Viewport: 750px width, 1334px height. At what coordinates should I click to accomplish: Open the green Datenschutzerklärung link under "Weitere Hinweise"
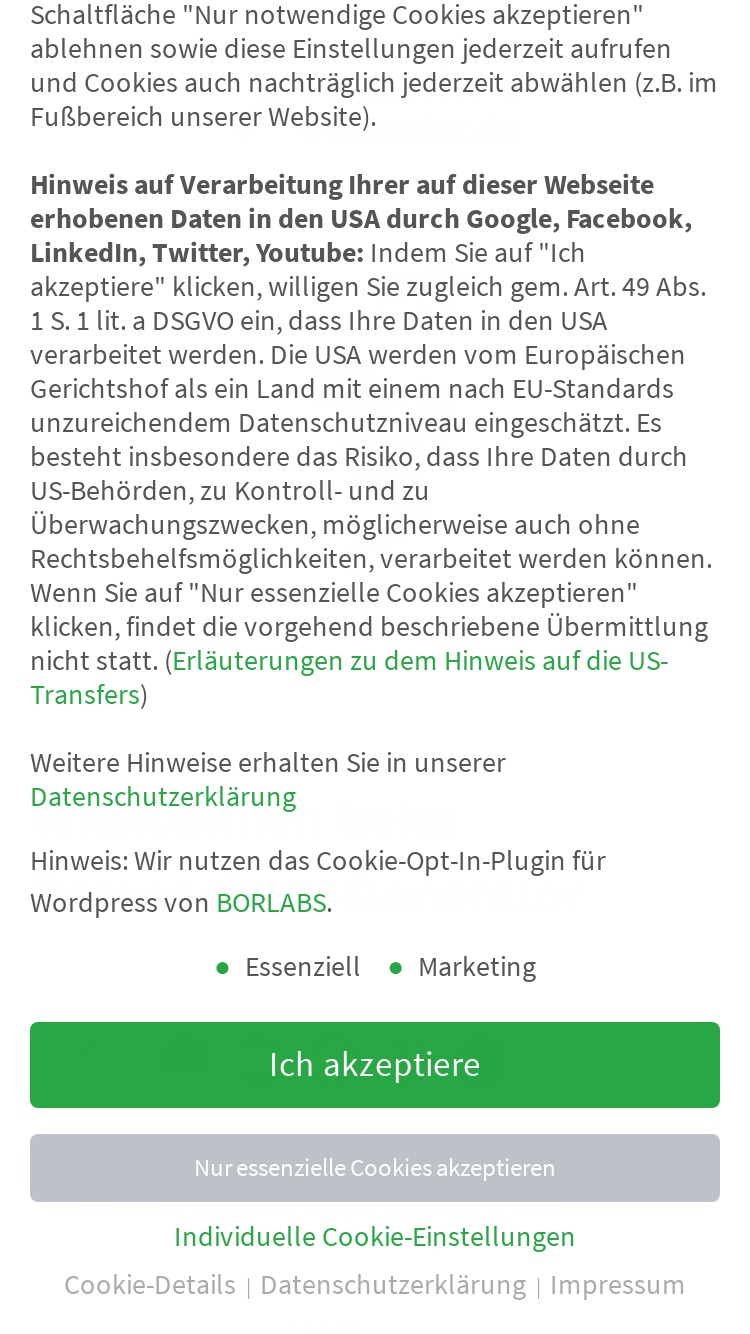[163, 797]
